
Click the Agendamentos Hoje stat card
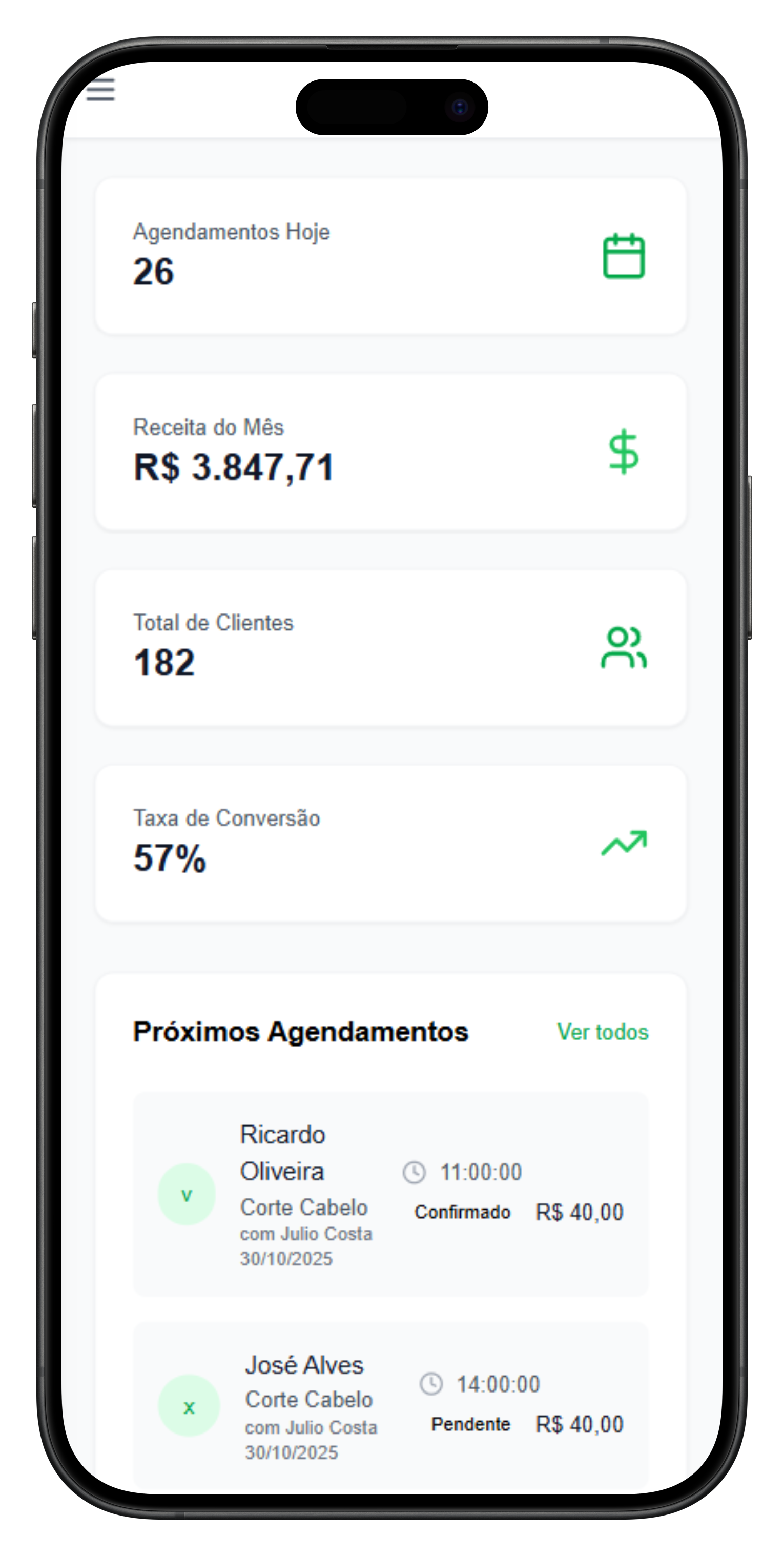click(x=392, y=254)
